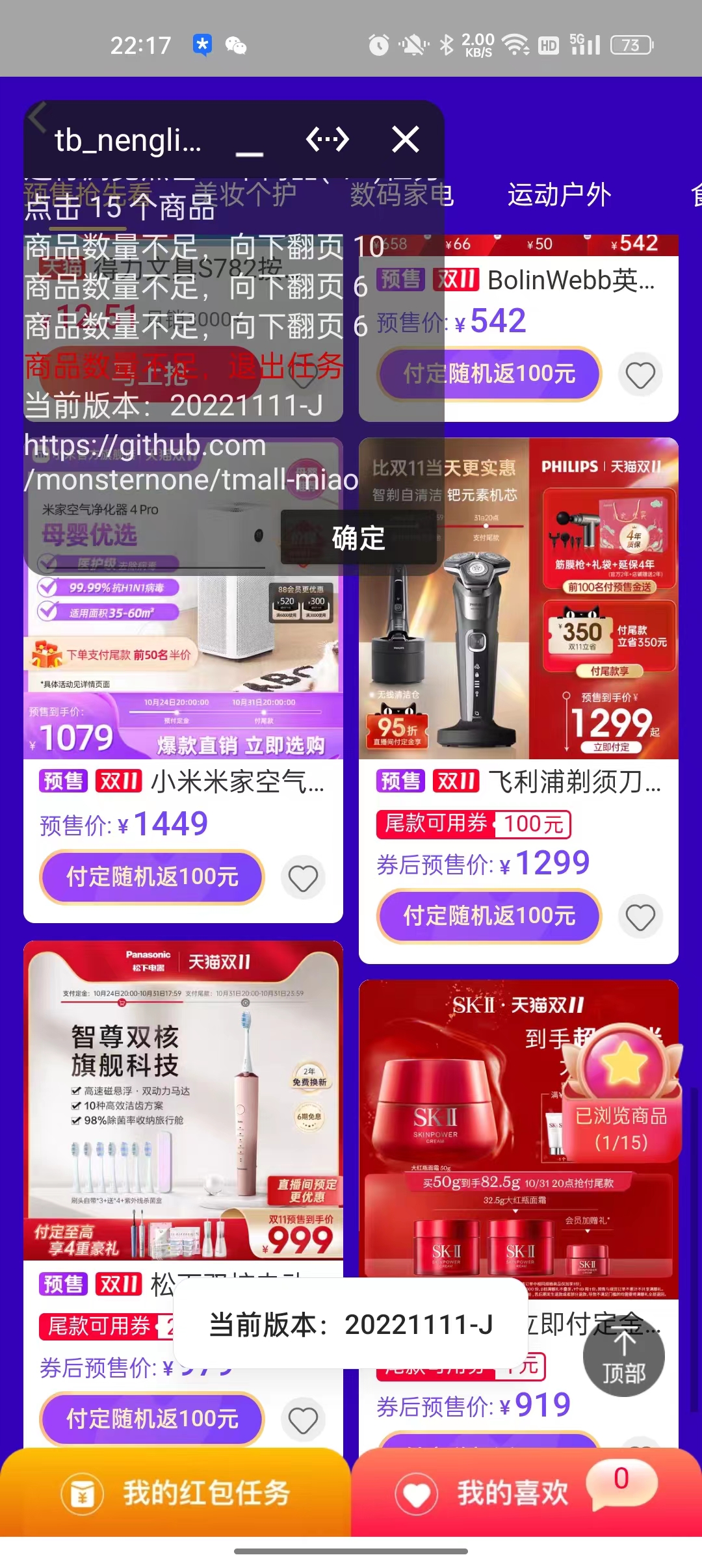Favorite 小米米家空气净化器 with its heart toggle
Viewport: 702px width, 1568px height.
(303, 878)
